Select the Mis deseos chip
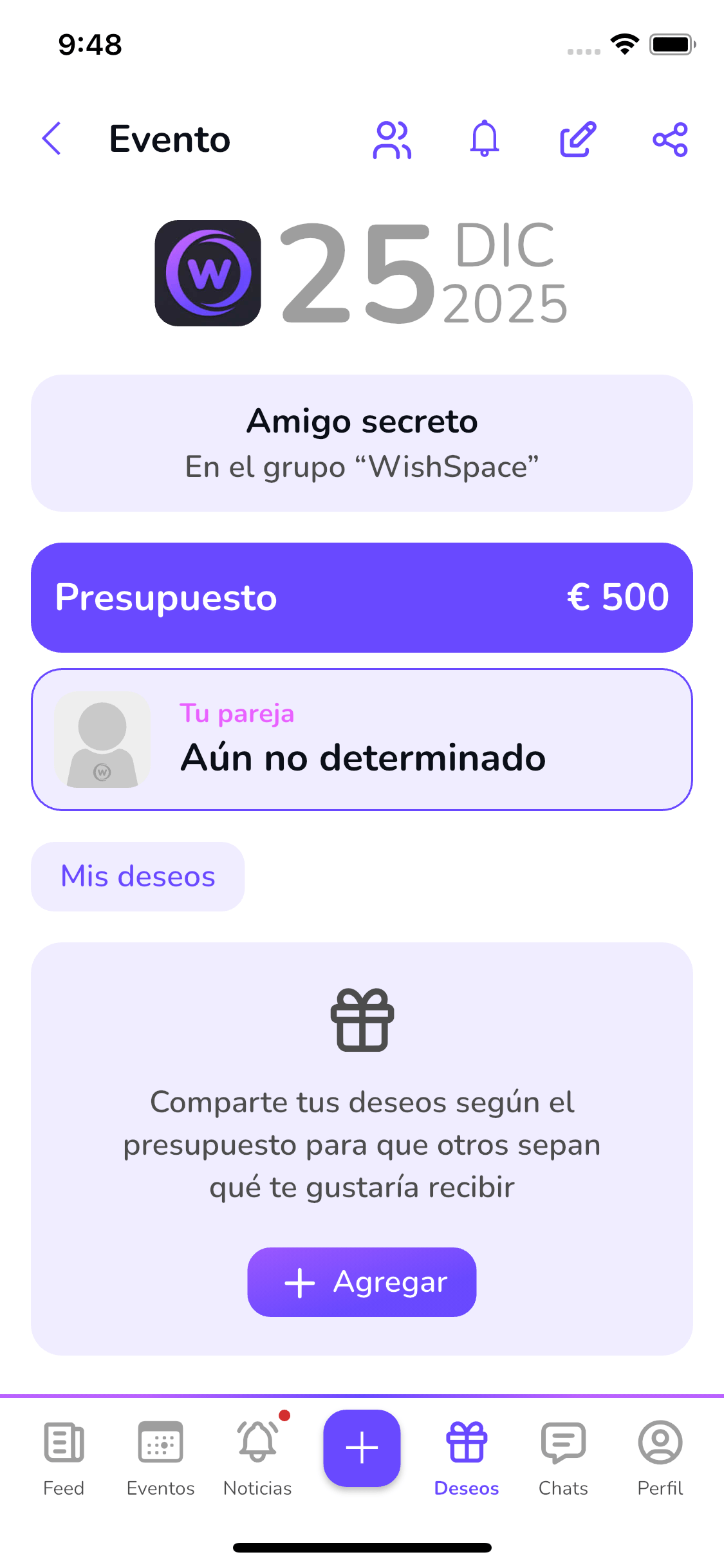Image resolution: width=724 pixels, height=1568 pixels. pyautogui.click(x=138, y=876)
